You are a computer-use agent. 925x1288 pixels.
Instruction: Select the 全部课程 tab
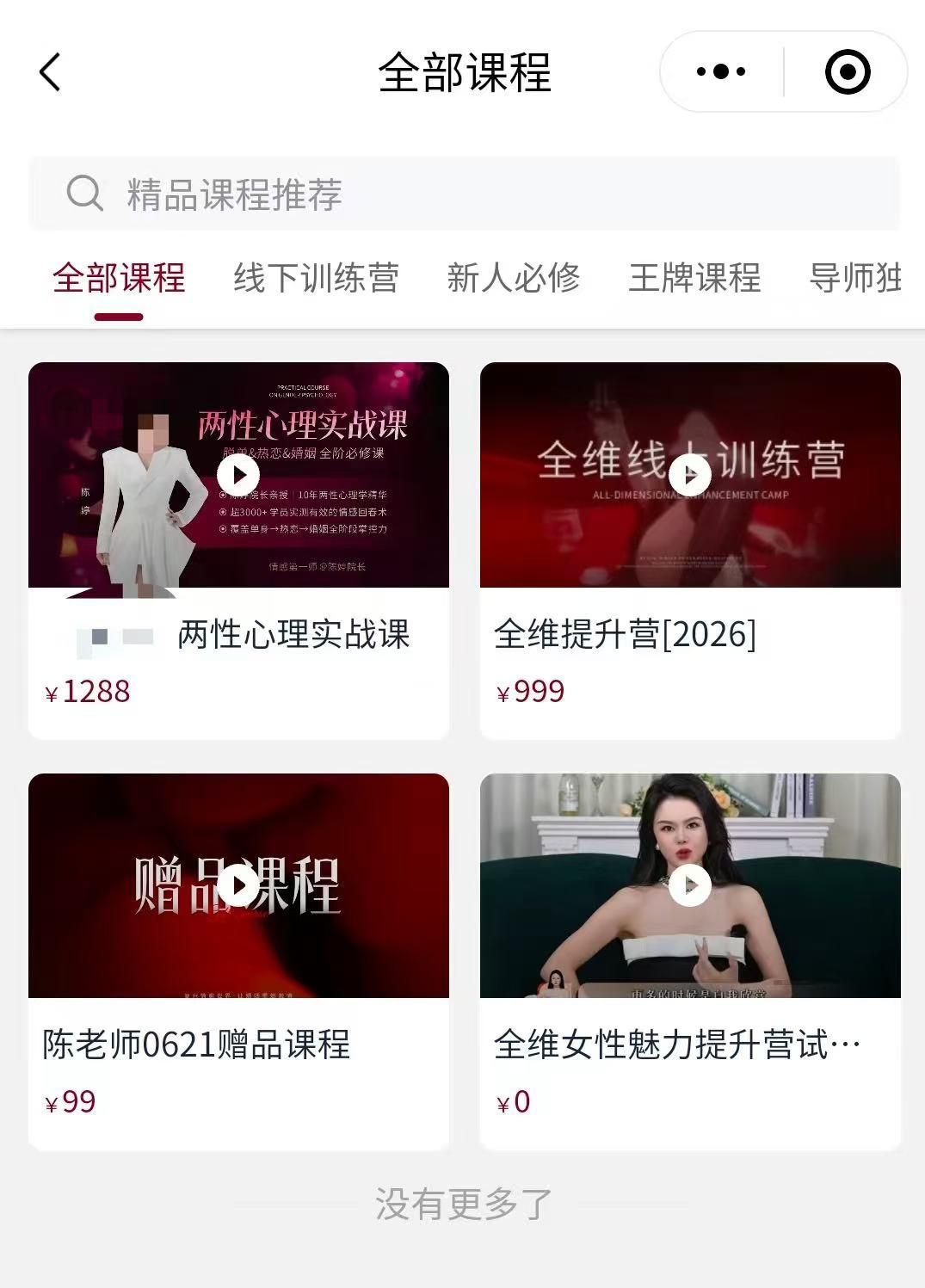point(119,279)
